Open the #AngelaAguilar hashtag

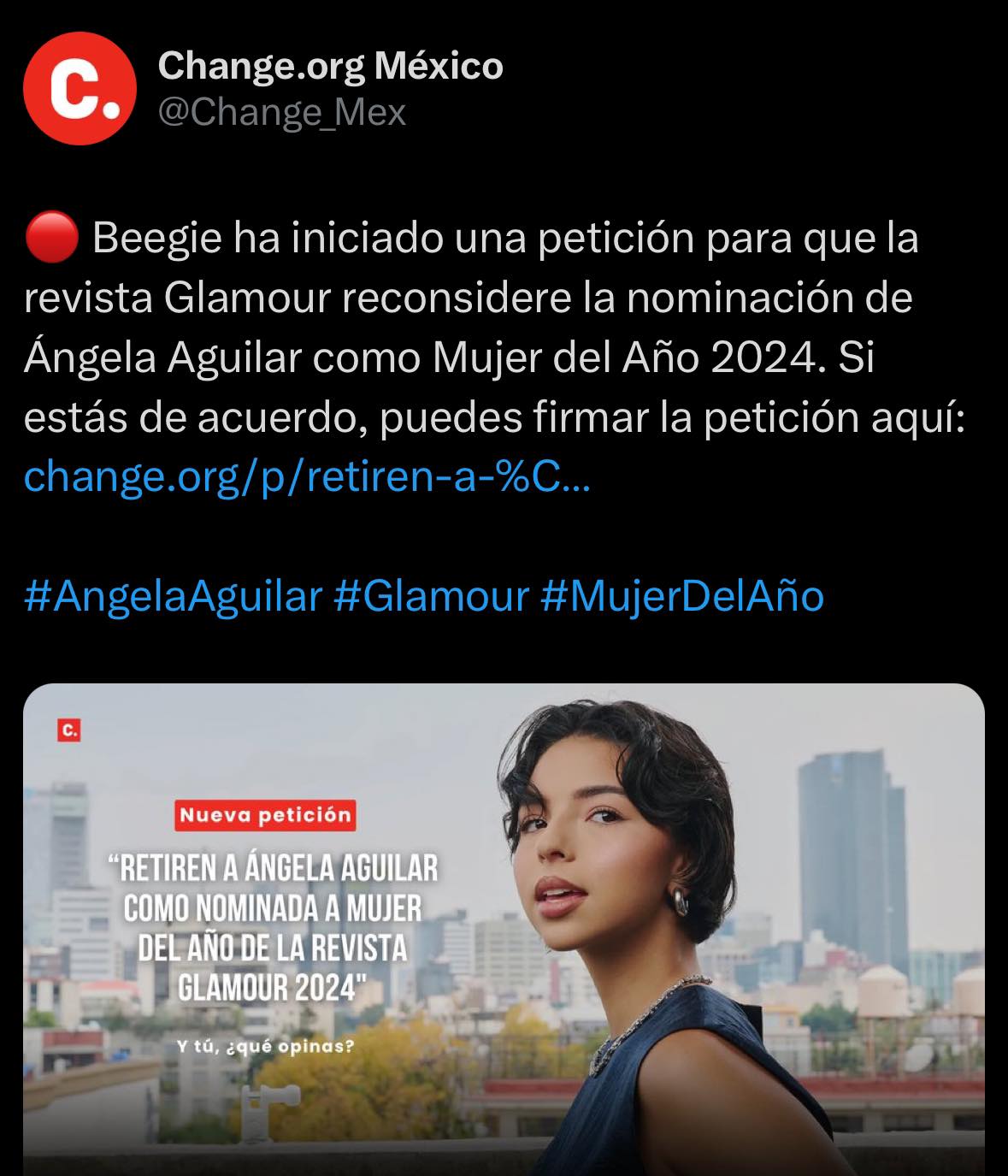(174, 596)
